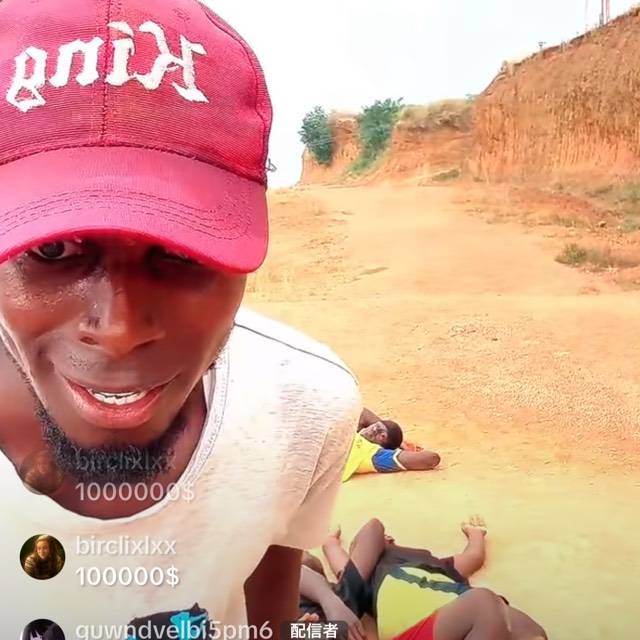The image size is (640, 640).
Task: Tap birclixlxx's 100000$ comment
Action: point(127,577)
